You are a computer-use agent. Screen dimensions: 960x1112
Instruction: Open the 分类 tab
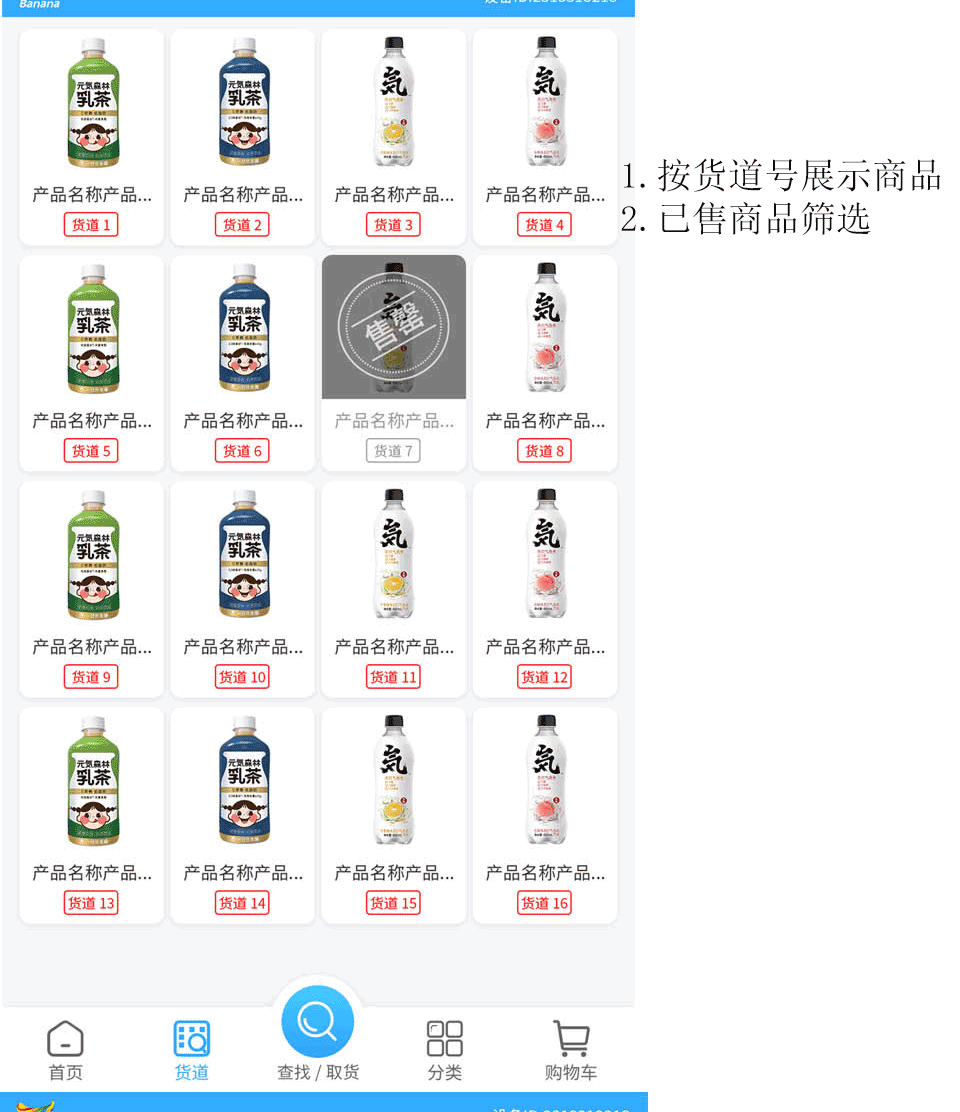click(x=445, y=1050)
